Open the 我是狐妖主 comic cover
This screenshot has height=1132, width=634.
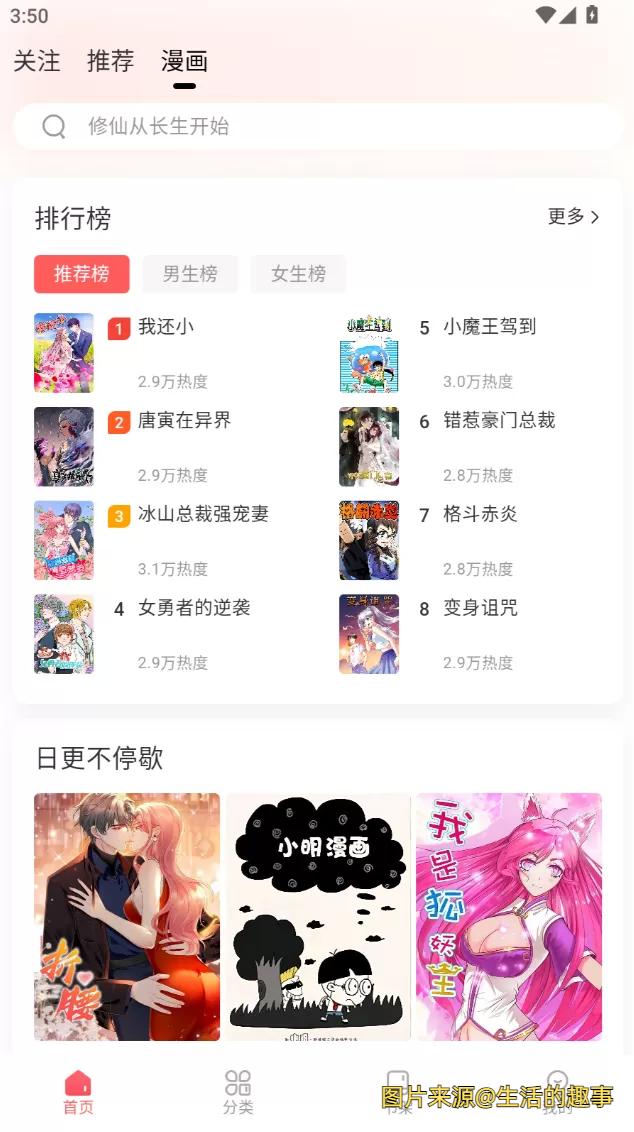click(509, 916)
